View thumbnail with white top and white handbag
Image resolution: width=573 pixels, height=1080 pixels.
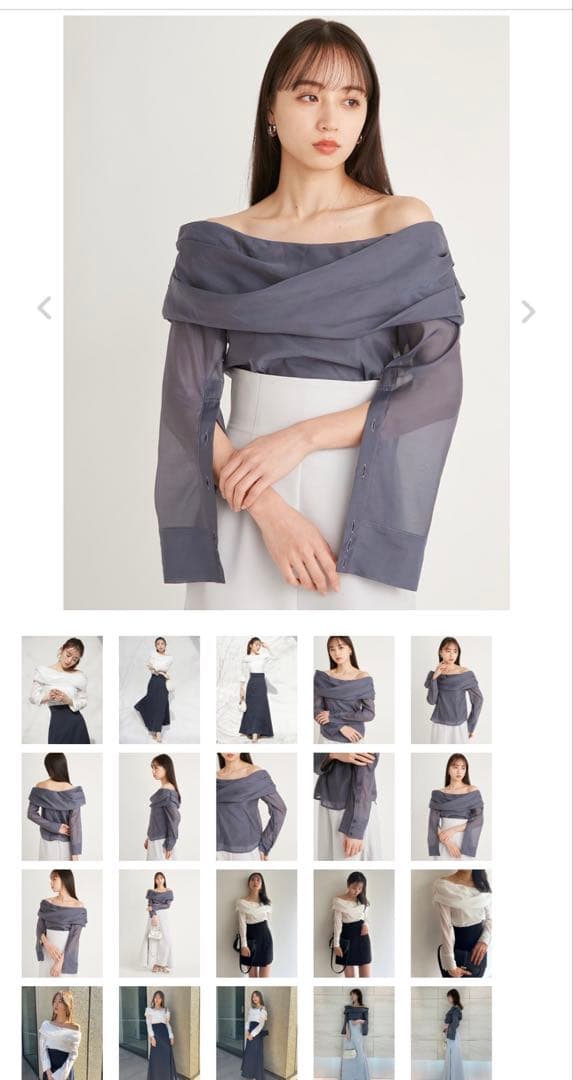point(257,689)
